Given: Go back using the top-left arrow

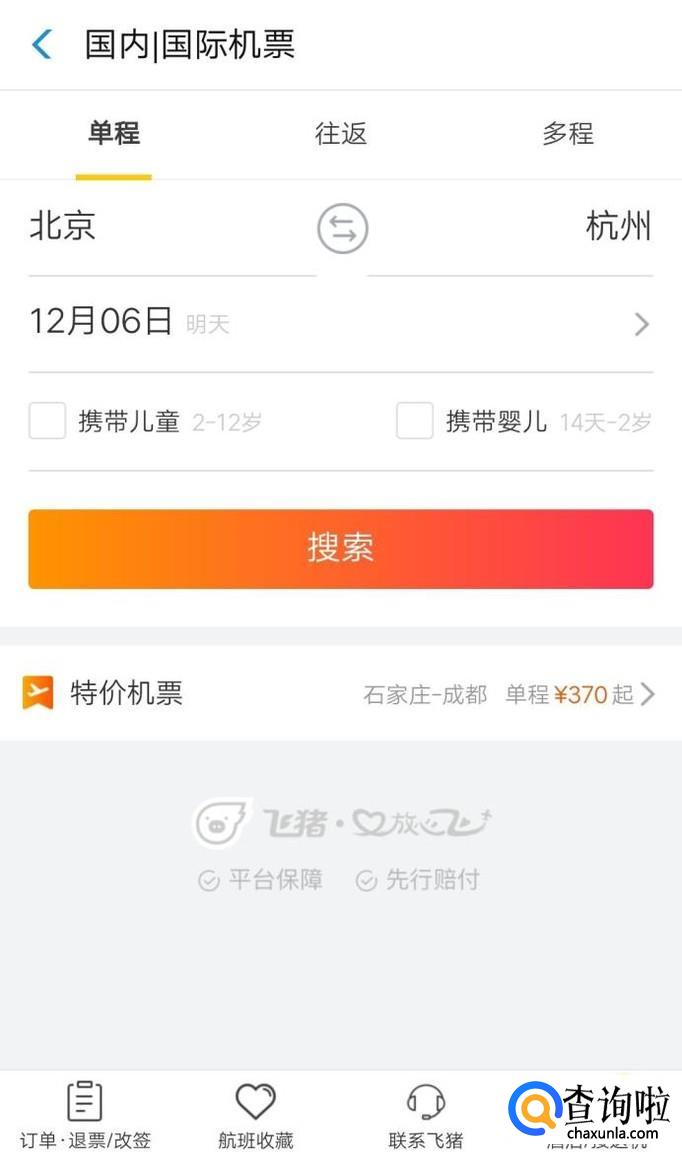Looking at the screenshot, I should [41, 45].
